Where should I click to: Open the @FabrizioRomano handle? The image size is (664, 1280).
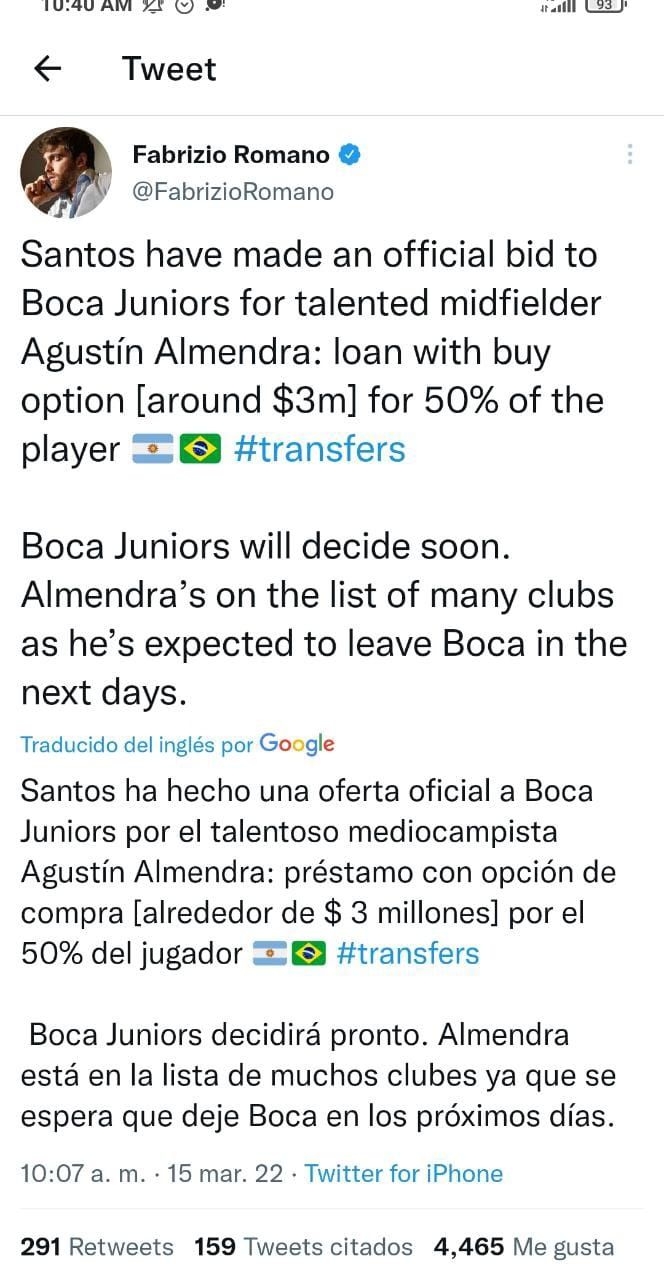[233, 191]
